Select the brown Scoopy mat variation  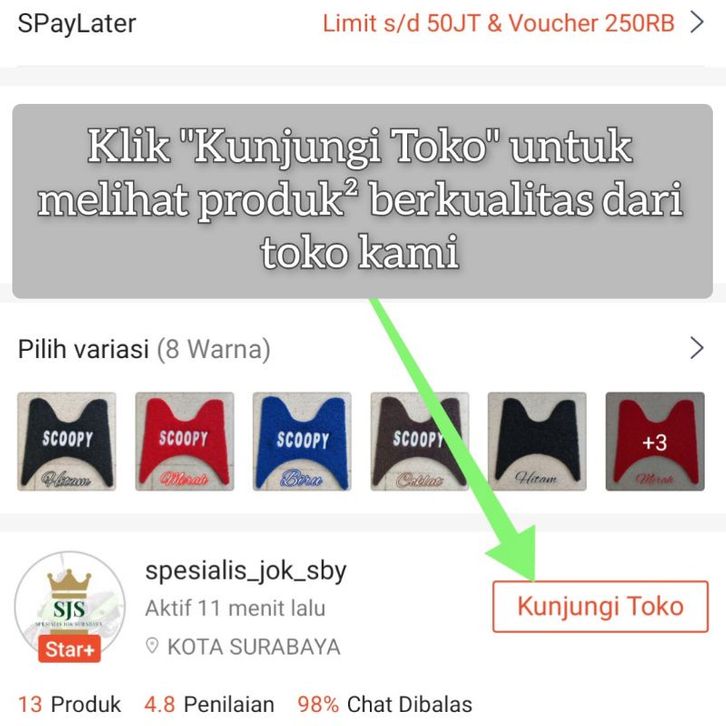419,441
